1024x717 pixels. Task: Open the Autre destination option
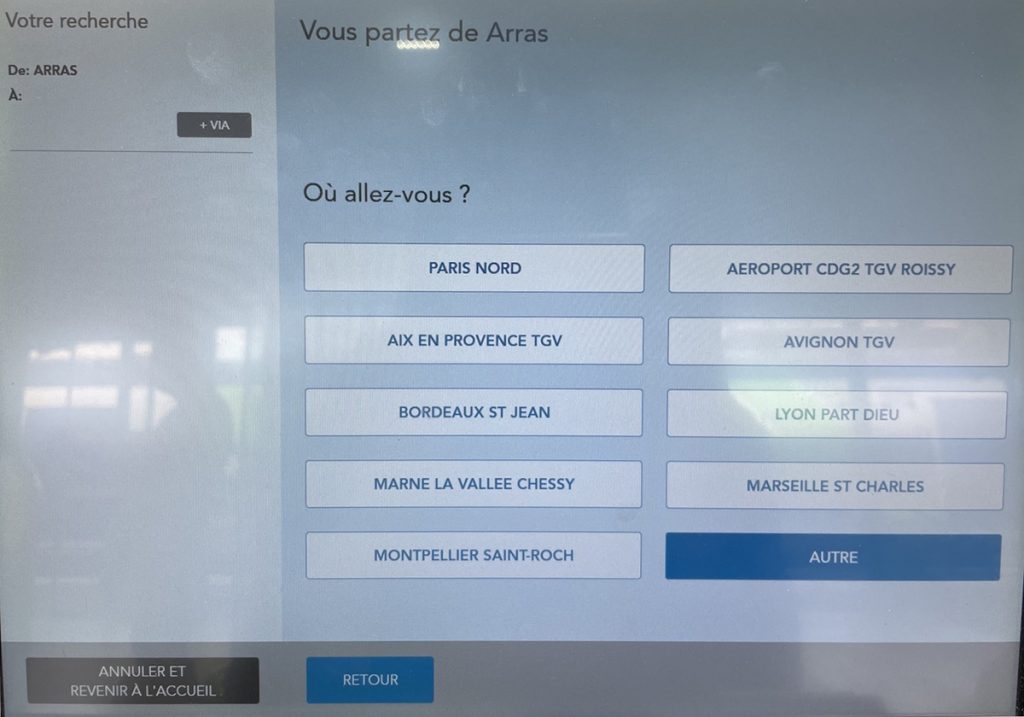(x=833, y=557)
